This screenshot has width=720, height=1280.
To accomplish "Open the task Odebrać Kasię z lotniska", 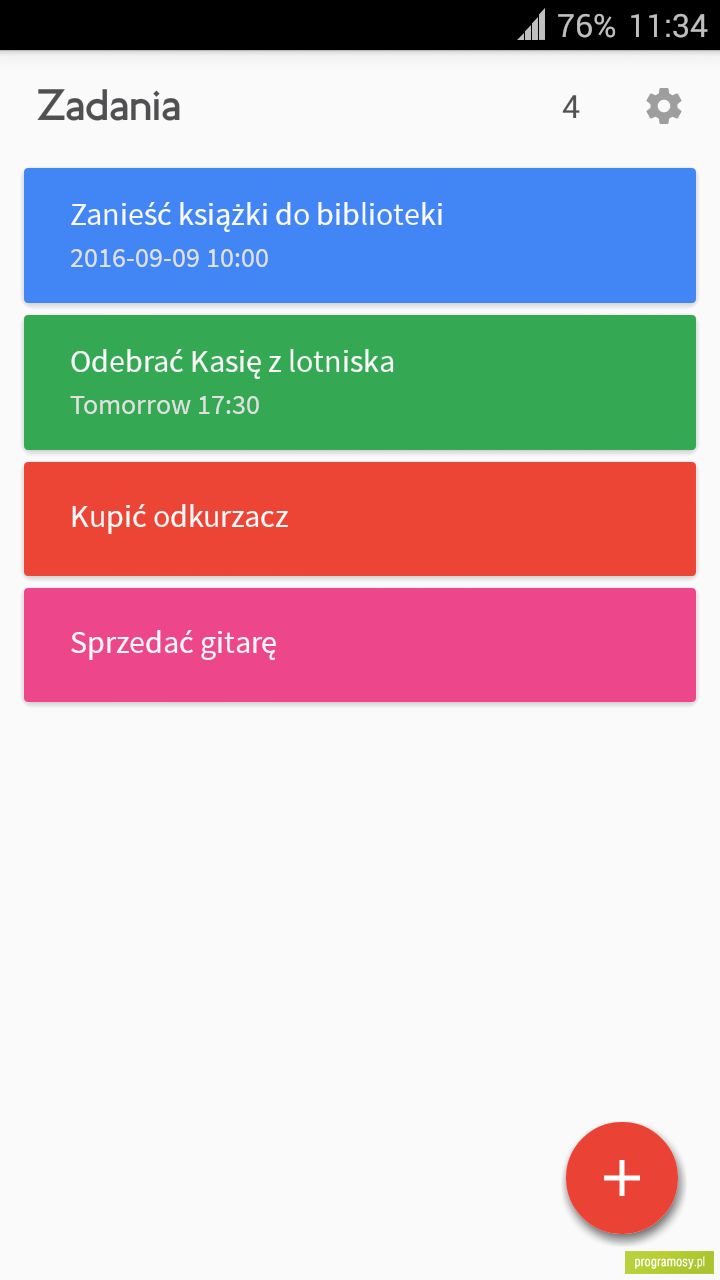I will [x=360, y=382].
